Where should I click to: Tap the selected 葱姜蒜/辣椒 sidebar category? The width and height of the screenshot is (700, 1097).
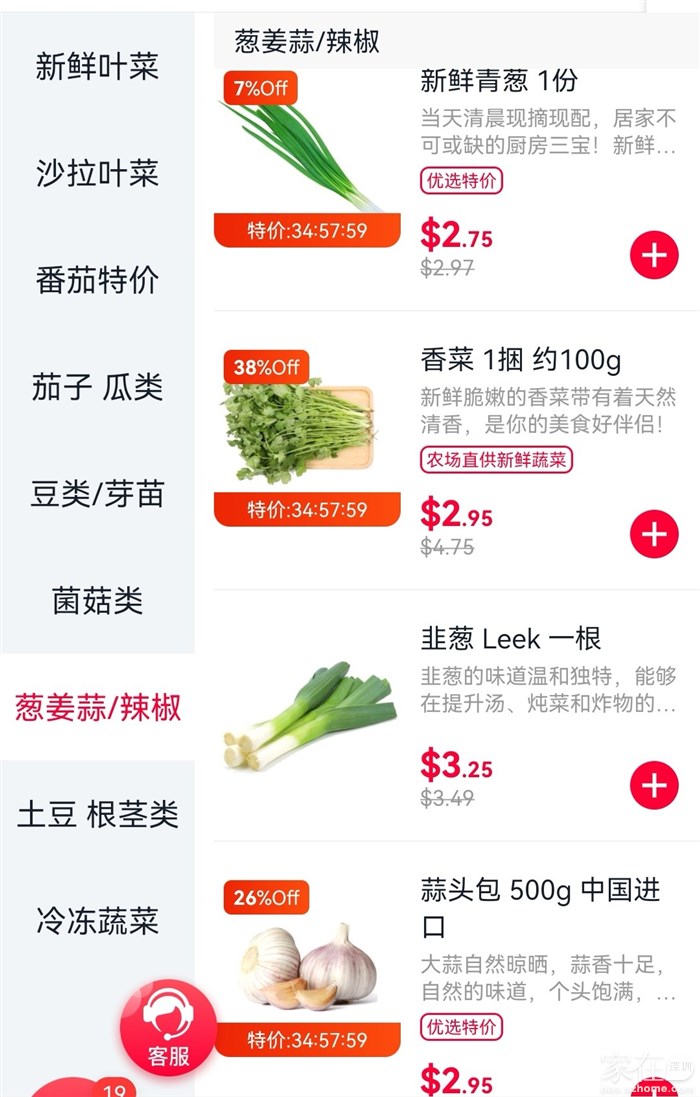point(97,707)
